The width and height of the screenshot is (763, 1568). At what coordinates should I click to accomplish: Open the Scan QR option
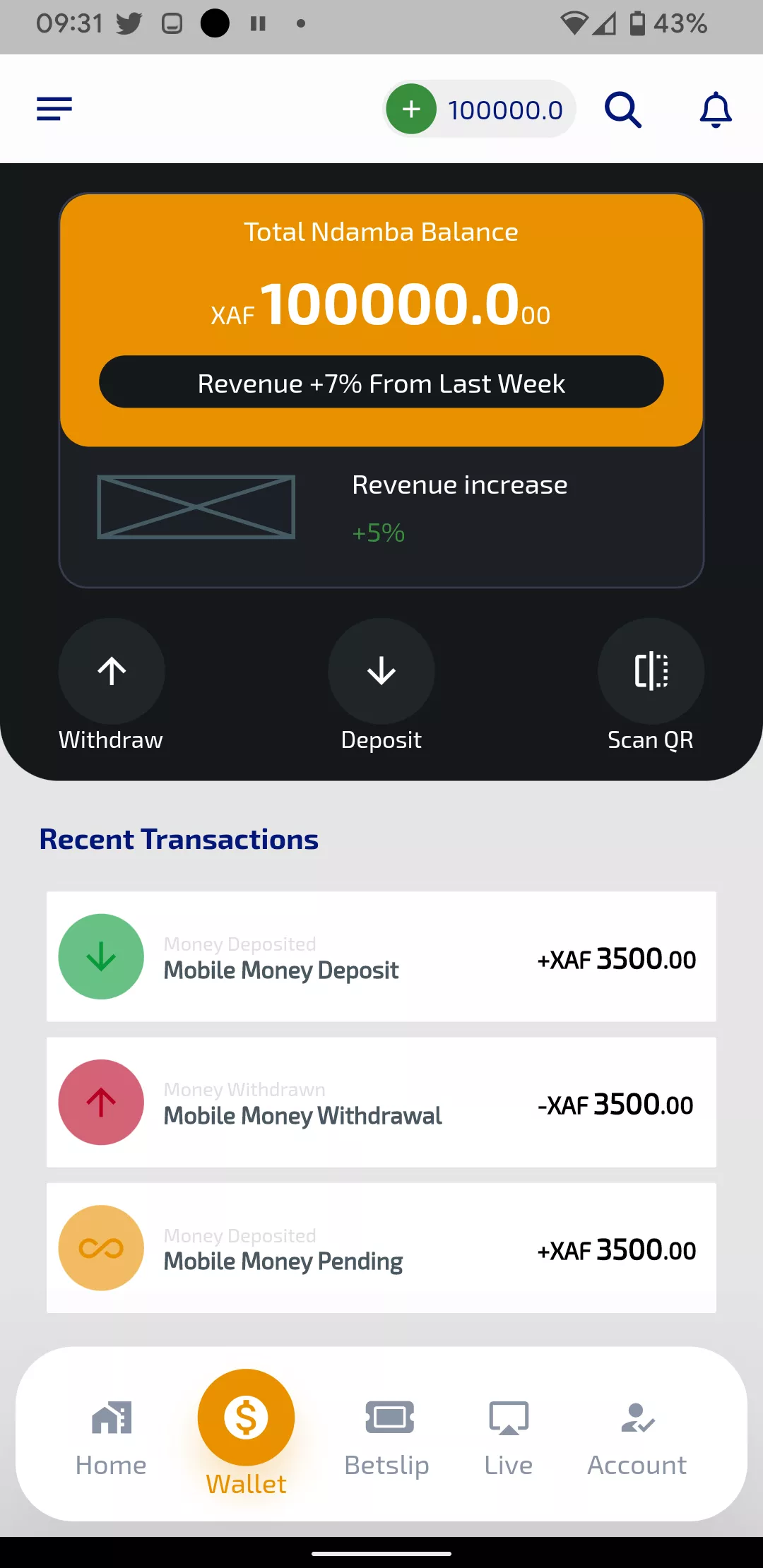pos(651,672)
